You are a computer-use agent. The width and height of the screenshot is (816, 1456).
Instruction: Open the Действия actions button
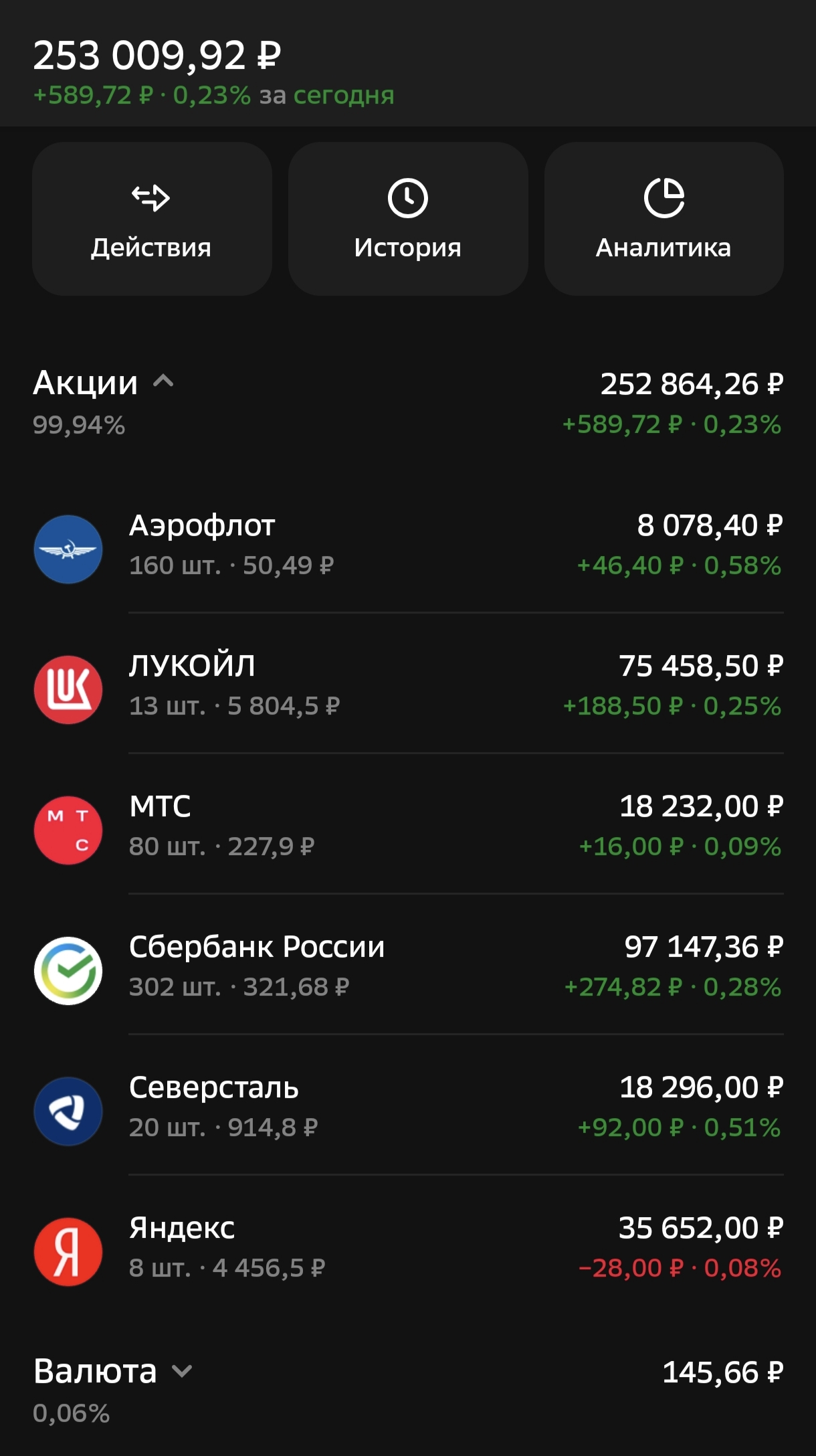152,219
